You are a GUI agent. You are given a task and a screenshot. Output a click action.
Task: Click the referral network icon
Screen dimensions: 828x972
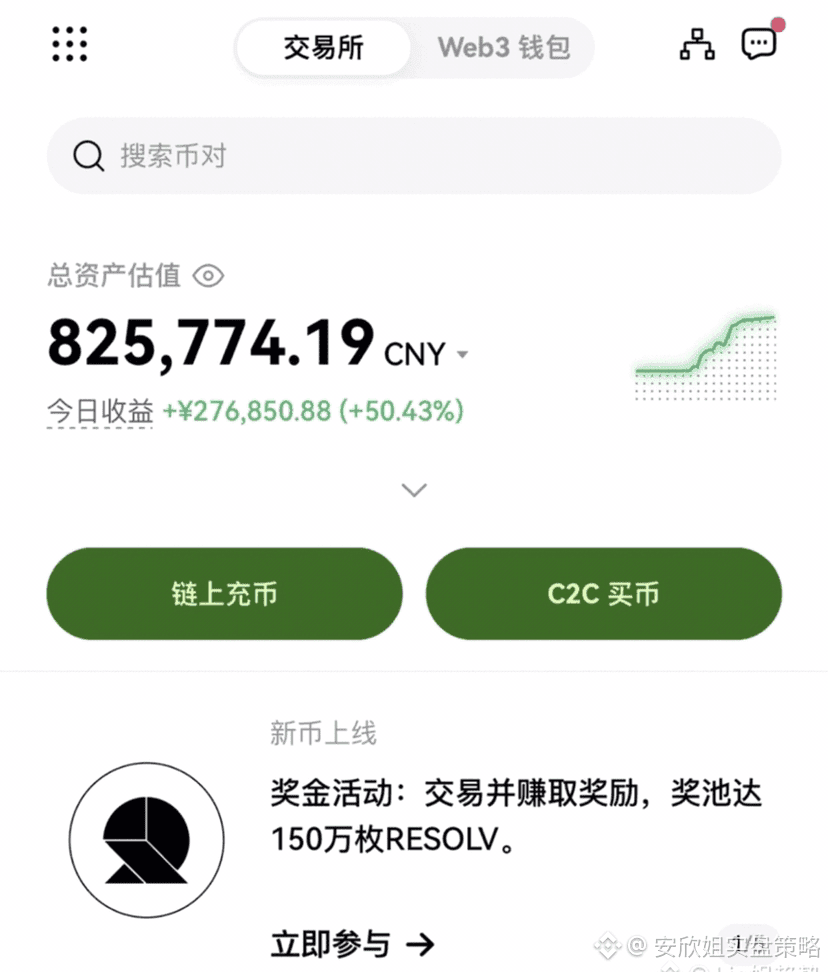[x=697, y=45]
